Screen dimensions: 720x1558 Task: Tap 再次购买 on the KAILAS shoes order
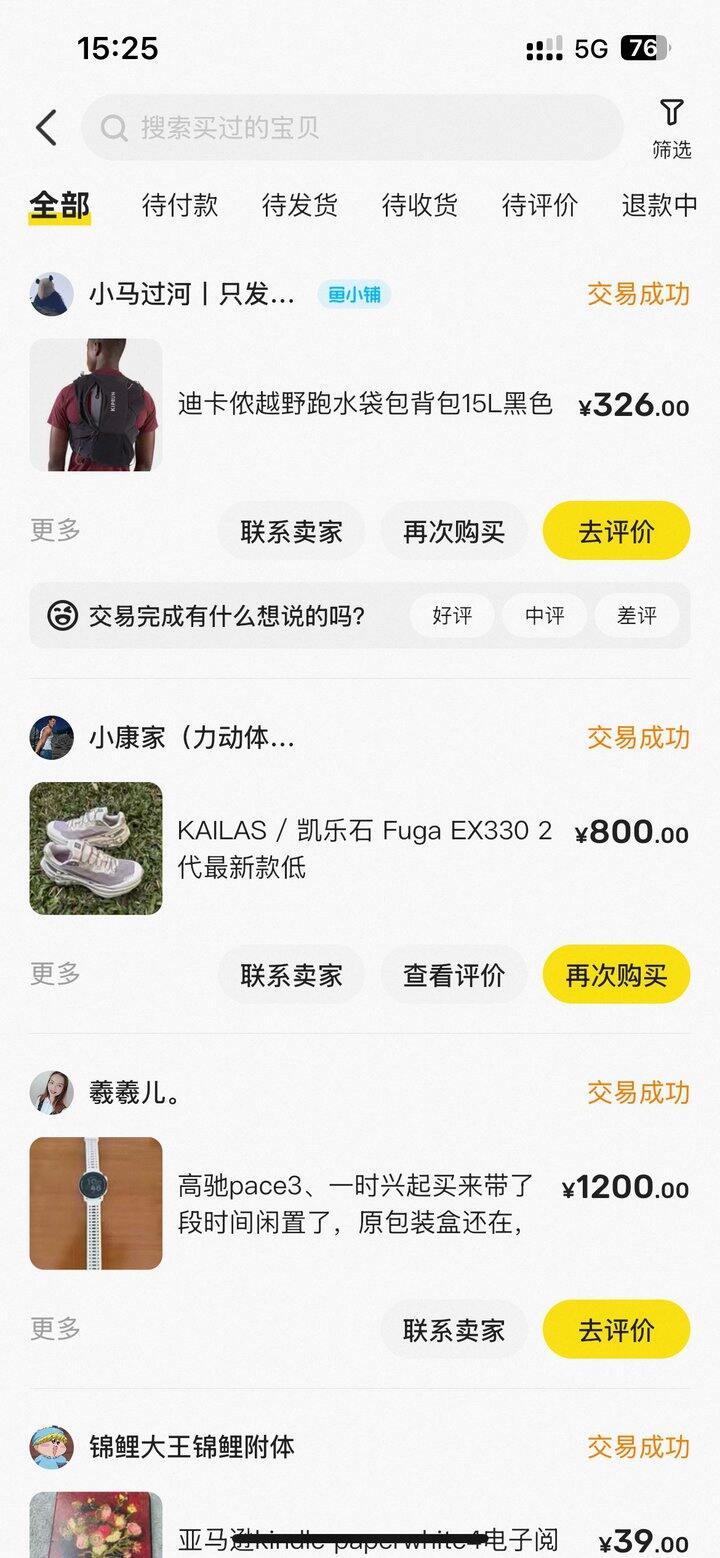click(x=616, y=973)
